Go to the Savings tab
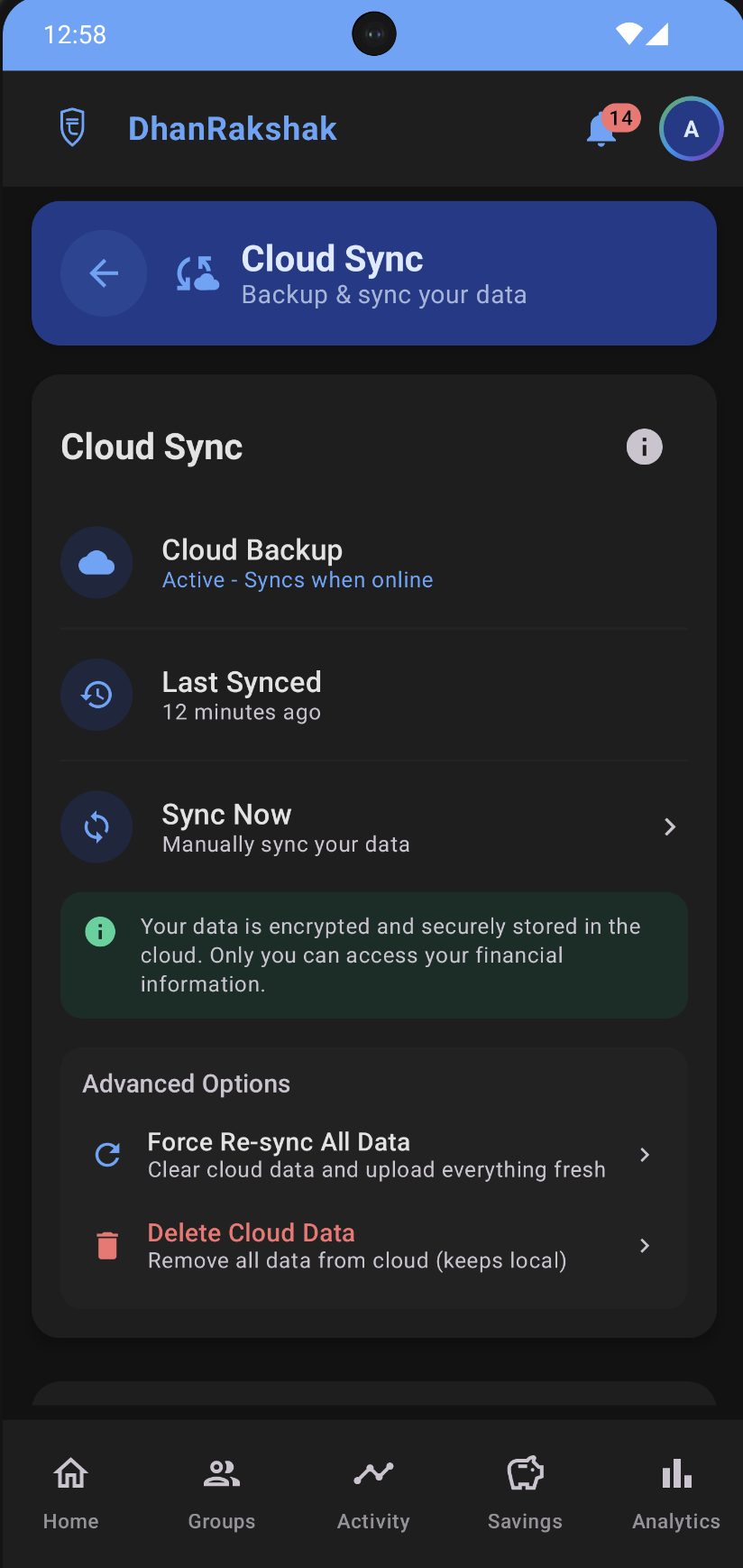The height and width of the screenshot is (1568, 743). click(525, 1489)
